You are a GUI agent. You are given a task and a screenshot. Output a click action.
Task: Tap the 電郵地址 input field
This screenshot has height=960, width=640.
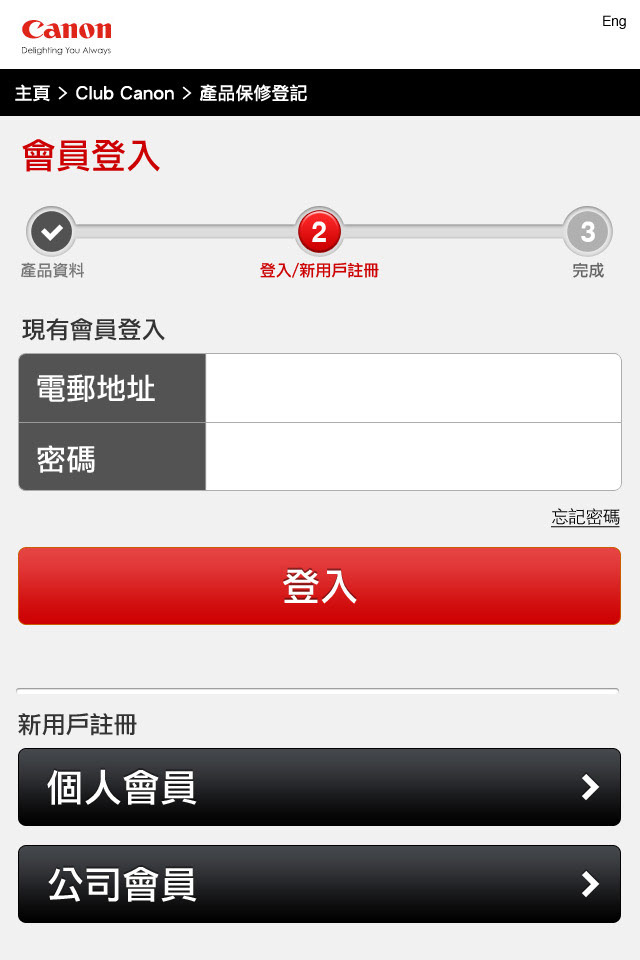click(x=412, y=388)
